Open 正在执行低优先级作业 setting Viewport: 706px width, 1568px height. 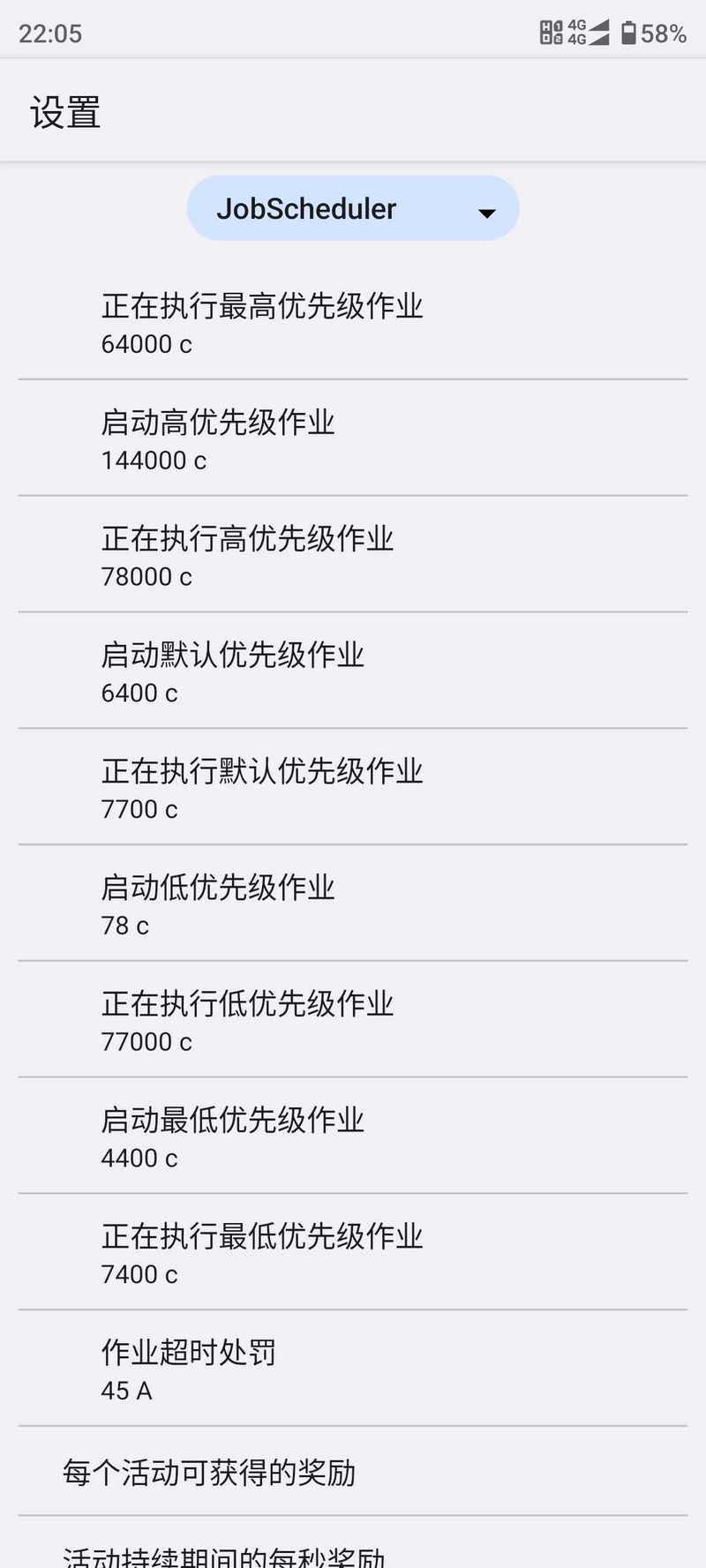click(x=353, y=1020)
